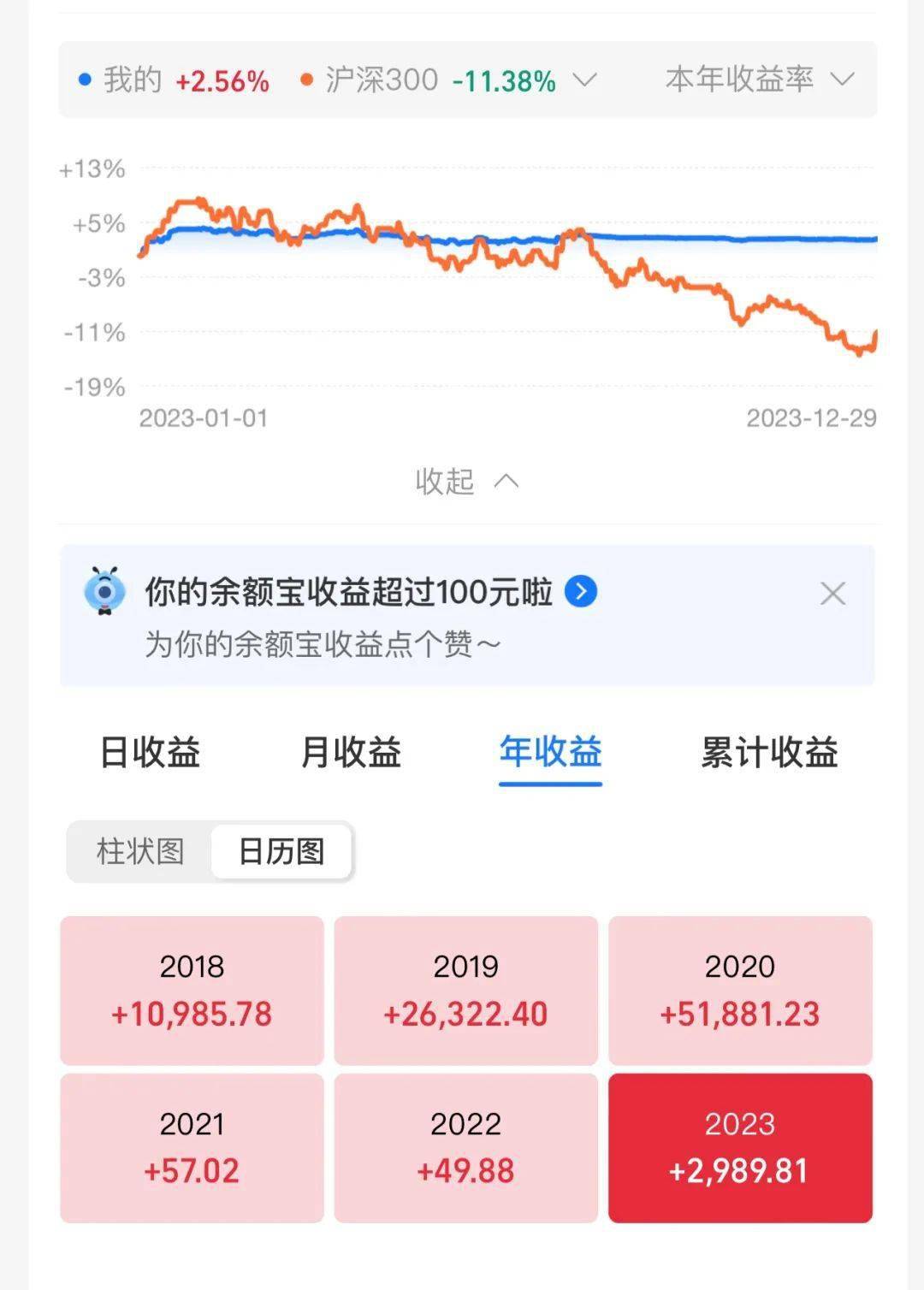This screenshot has width=924, height=1290.
Task: Open banner details via the blue arrow icon
Action: click(581, 591)
